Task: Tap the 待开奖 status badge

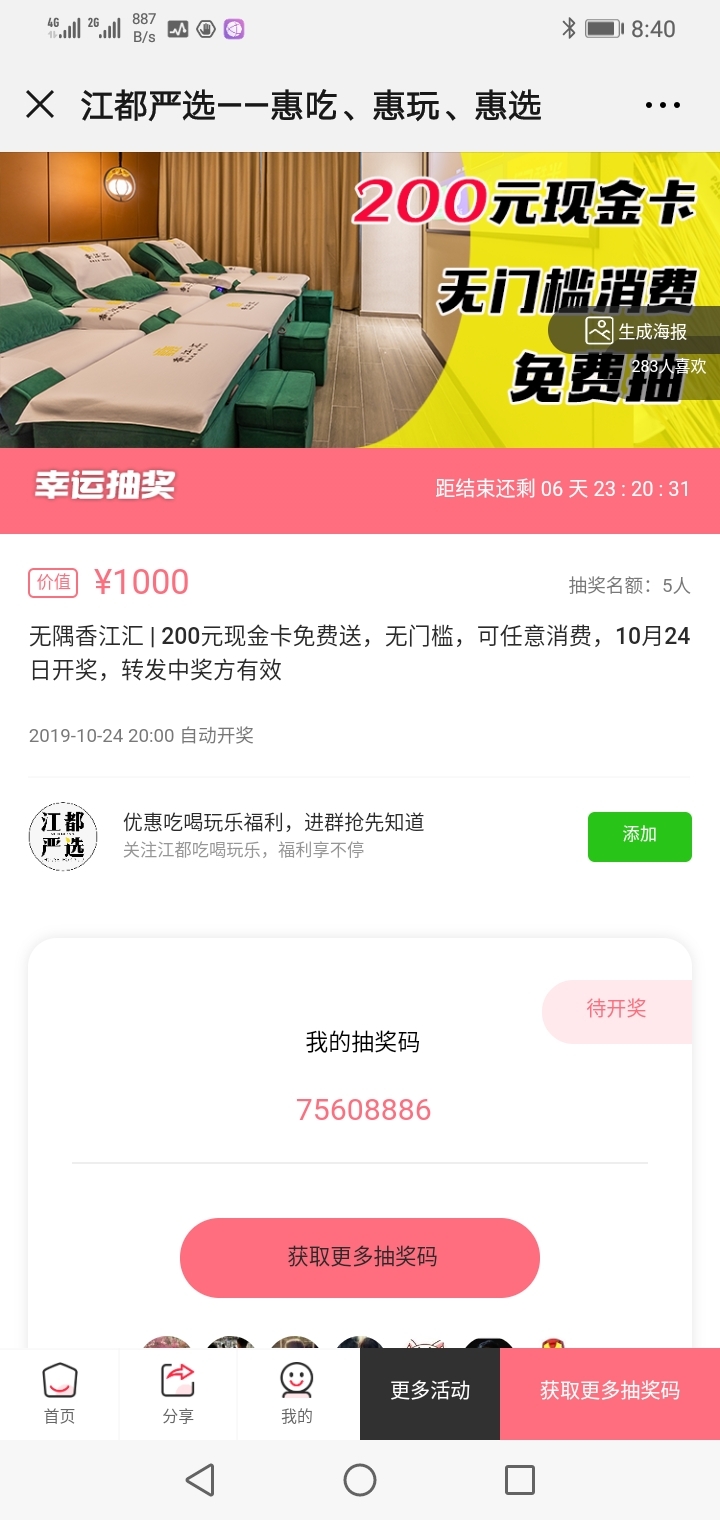Action: click(x=615, y=1011)
